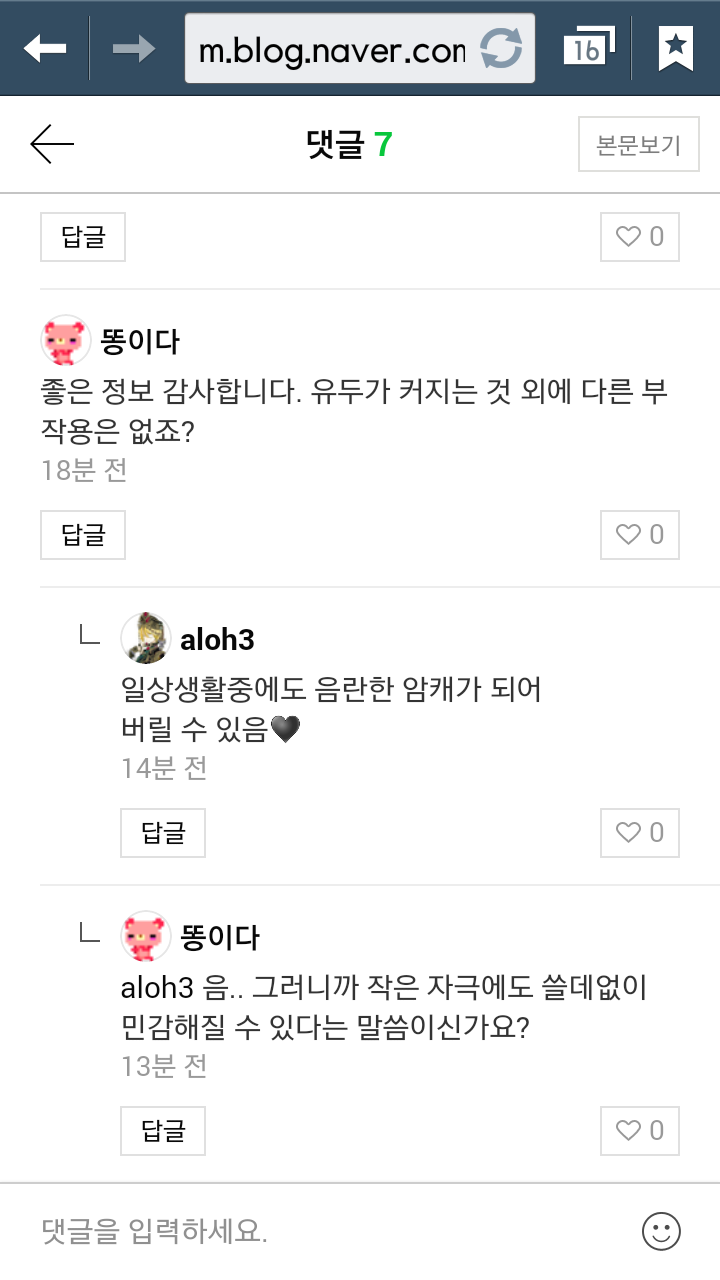The width and height of the screenshot is (720, 1280).
Task: Open the browser tabs switcher
Action: pyautogui.click(x=588, y=47)
